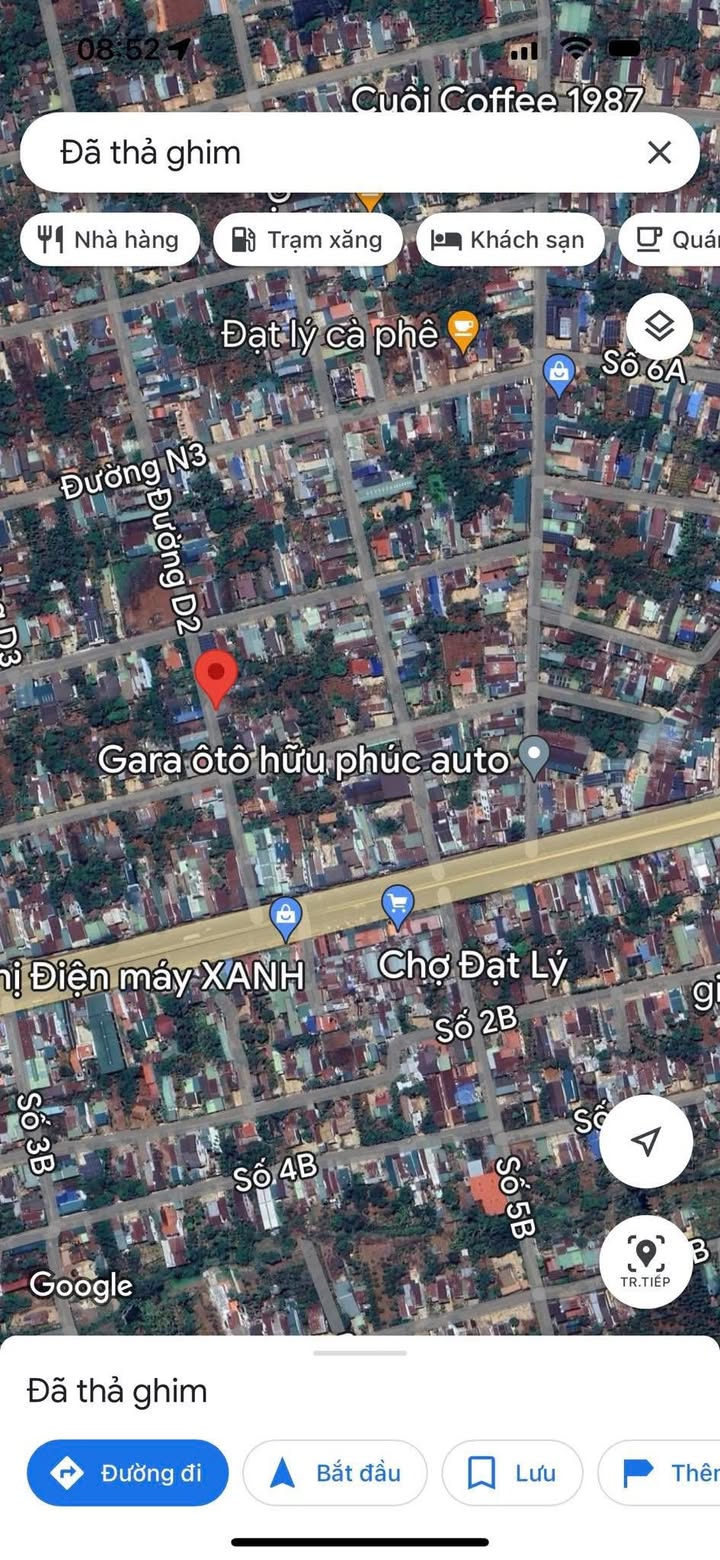Select the Trạm xăng chip
Screen dimensions: 720x1560
click(x=308, y=240)
